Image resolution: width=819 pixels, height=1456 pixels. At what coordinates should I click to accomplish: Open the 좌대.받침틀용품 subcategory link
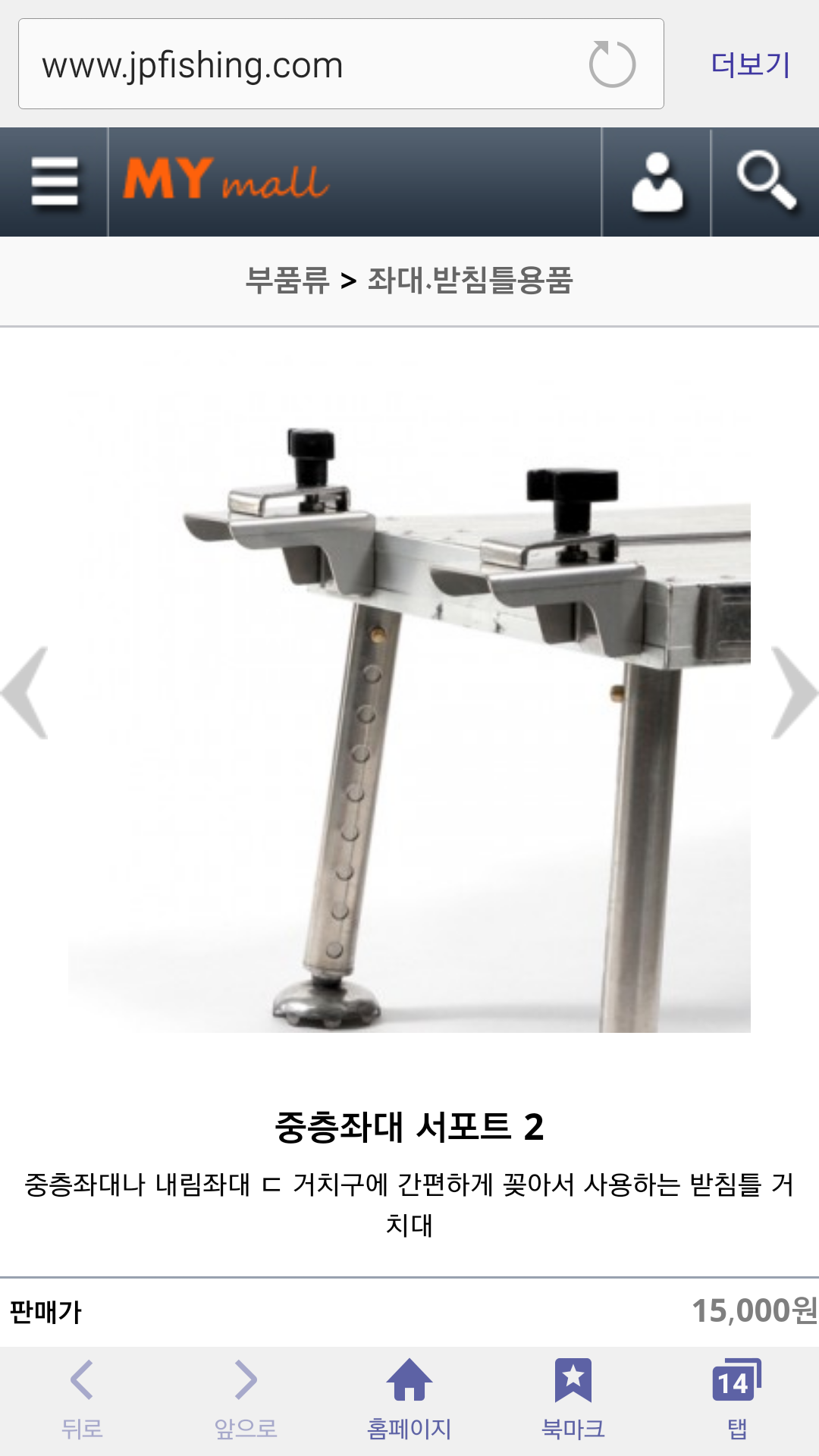pyautogui.click(x=470, y=281)
